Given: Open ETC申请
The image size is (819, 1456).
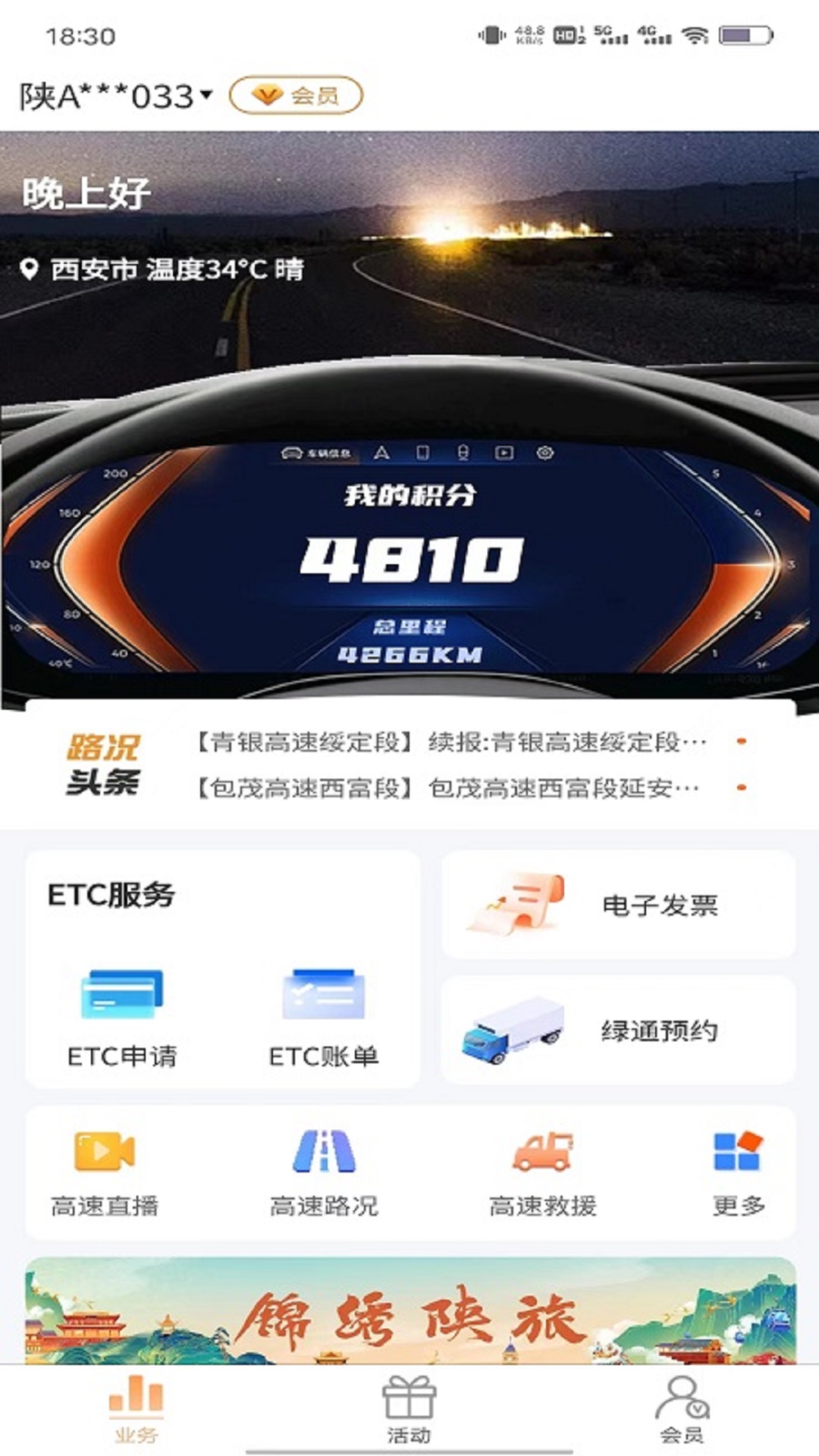Looking at the screenshot, I should [121, 1016].
